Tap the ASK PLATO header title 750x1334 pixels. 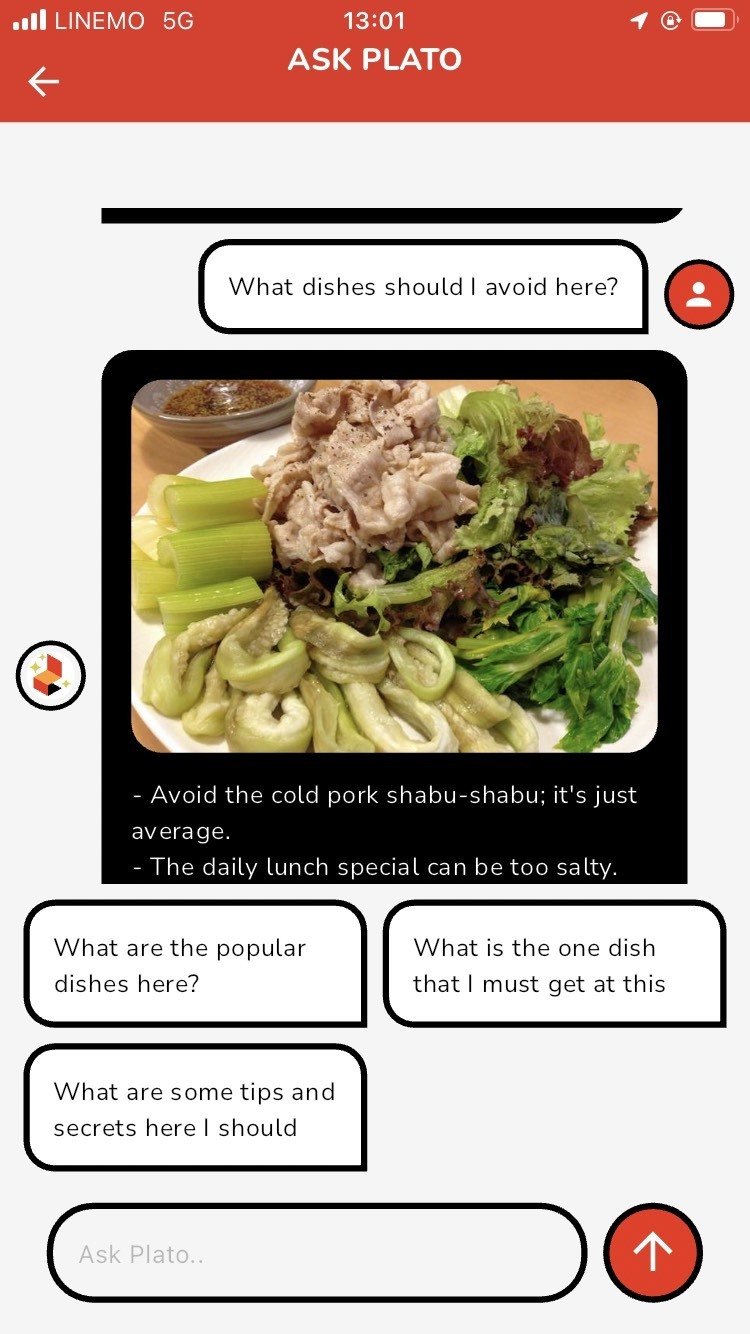pos(374,59)
